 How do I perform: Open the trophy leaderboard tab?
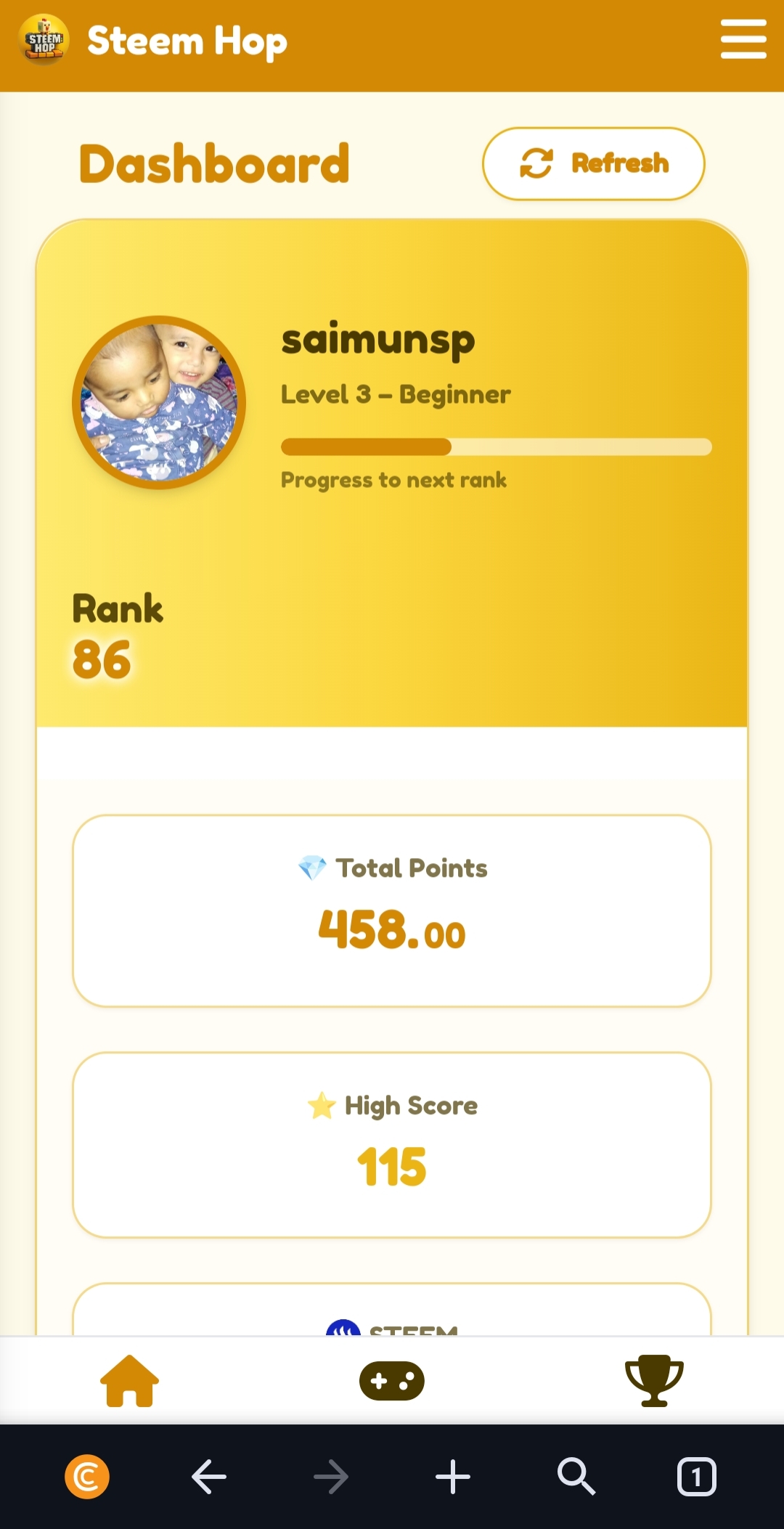click(653, 1380)
